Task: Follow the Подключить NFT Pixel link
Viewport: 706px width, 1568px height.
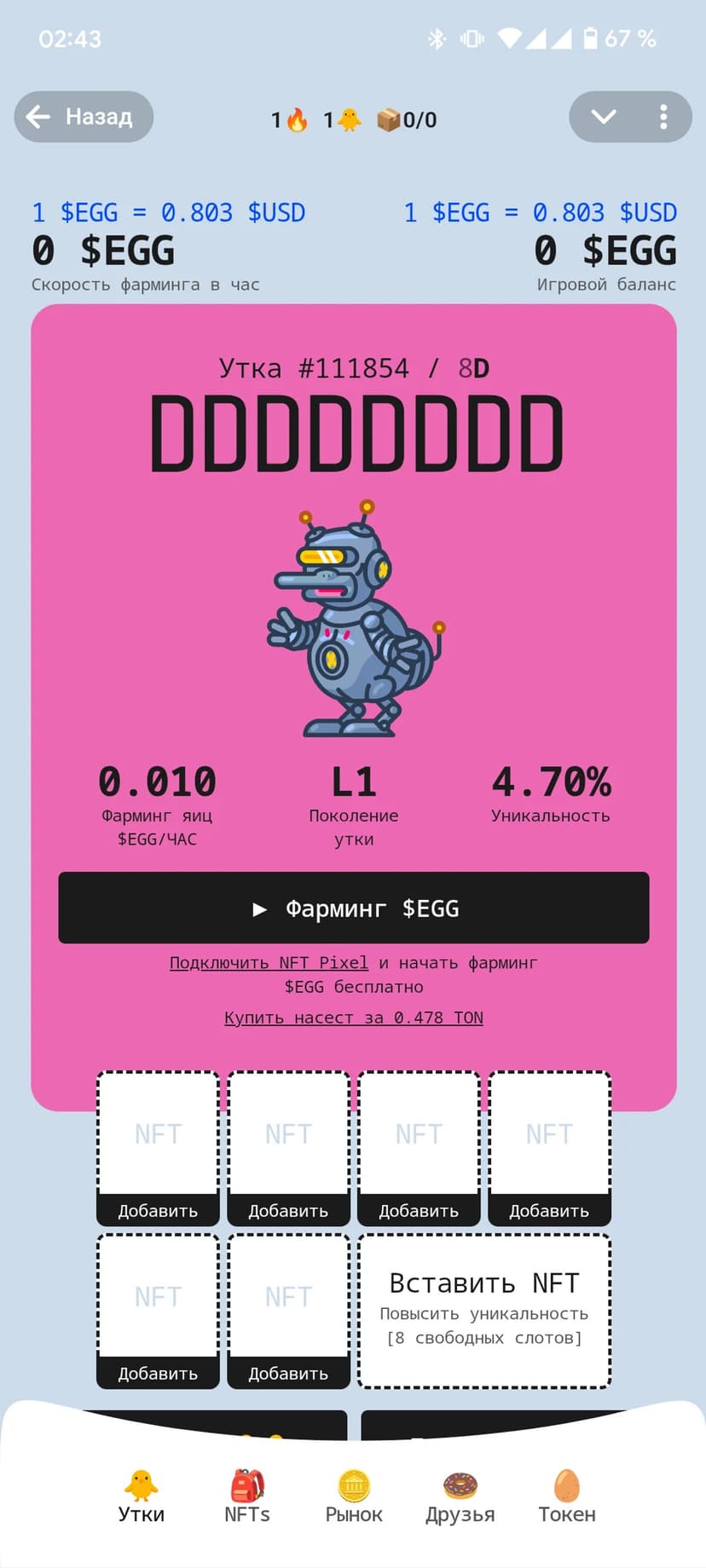Action: click(269, 962)
